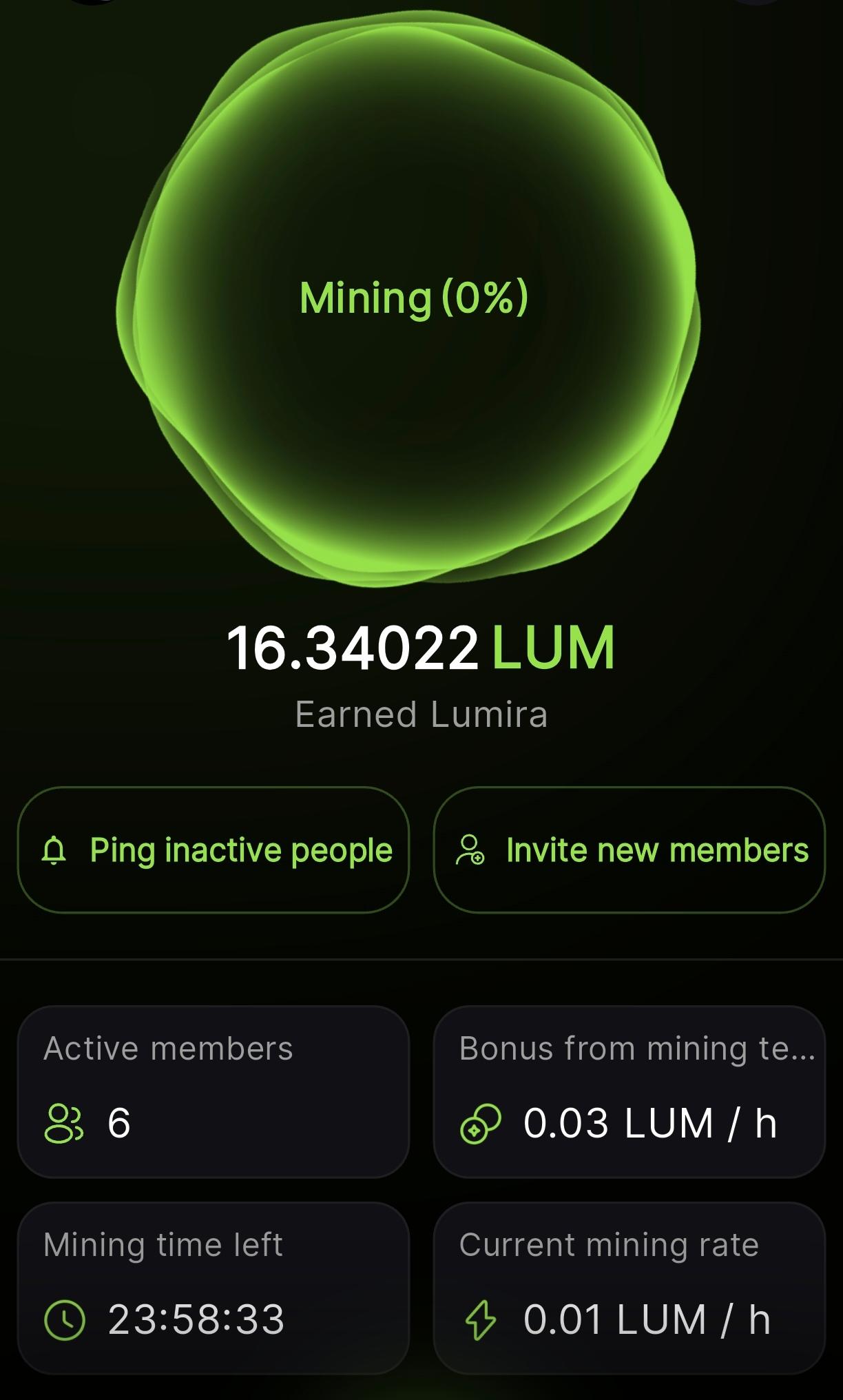Invite new members to the team

click(x=629, y=850)
